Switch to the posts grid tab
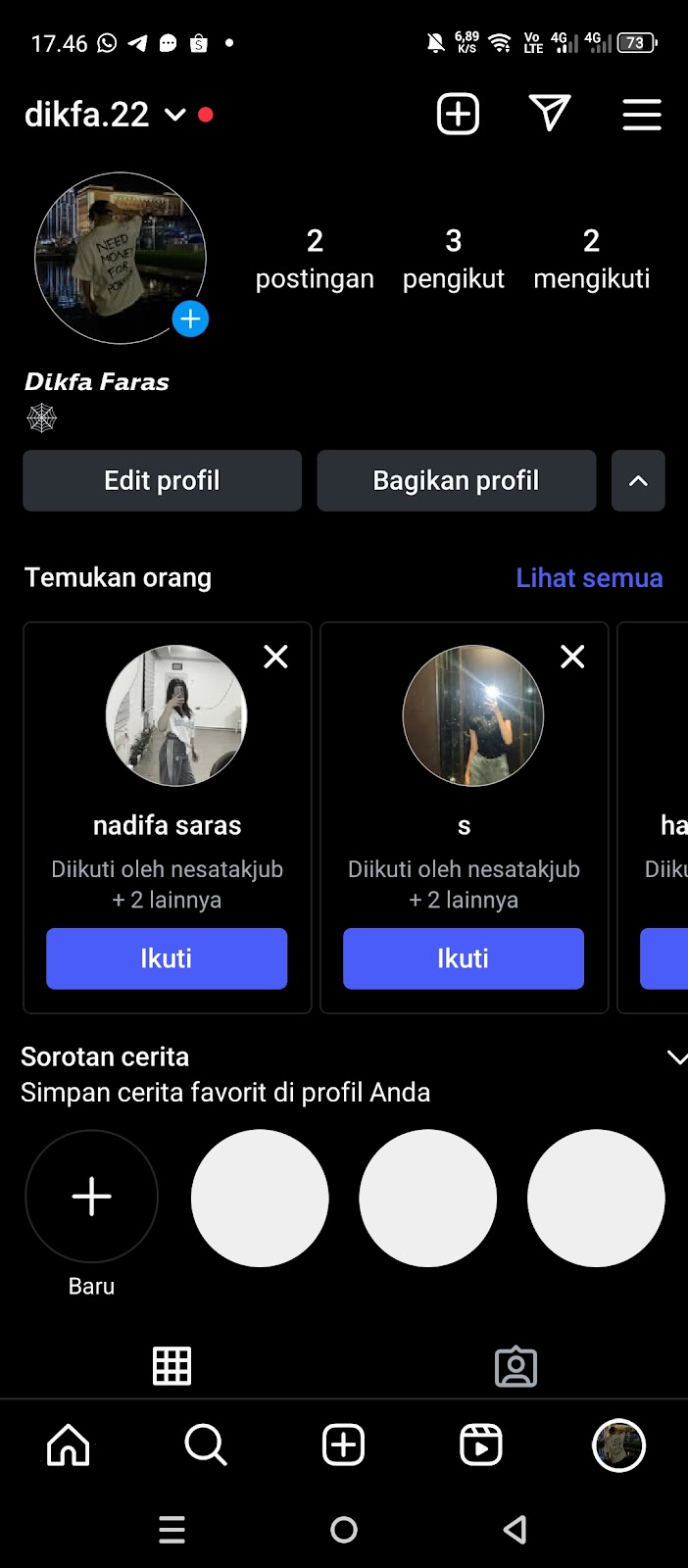 coord(172,1366)
